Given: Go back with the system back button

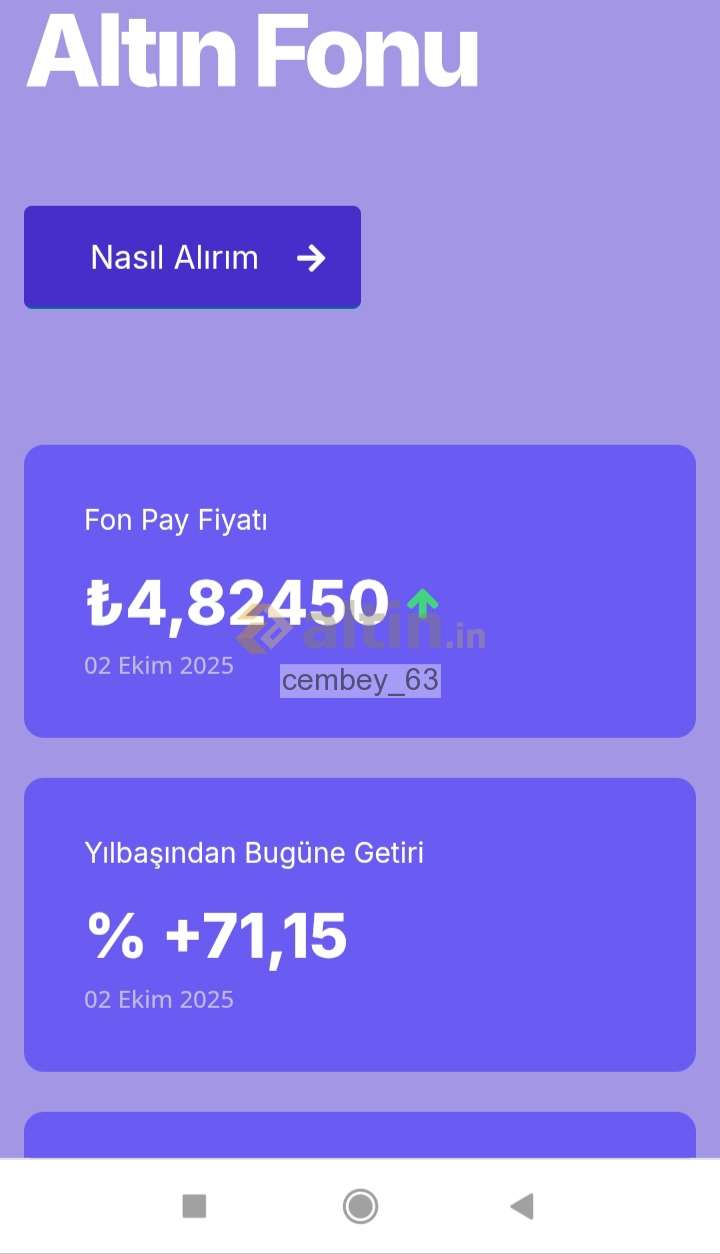Looking at the screenshot, I should click(x=522, y=1206).
